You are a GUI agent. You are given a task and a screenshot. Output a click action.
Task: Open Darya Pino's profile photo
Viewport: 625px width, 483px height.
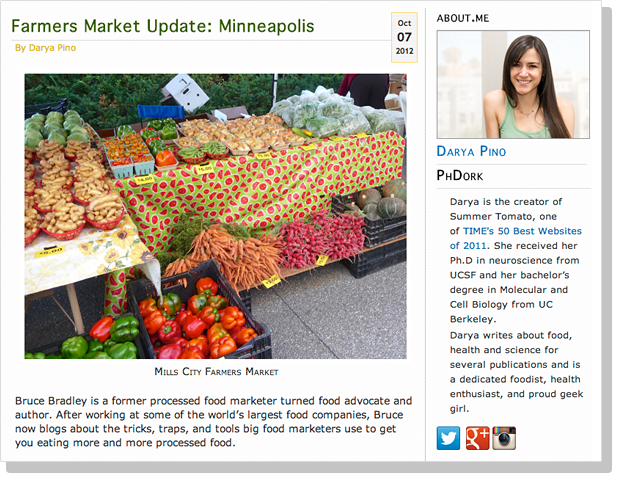point(513,84)
